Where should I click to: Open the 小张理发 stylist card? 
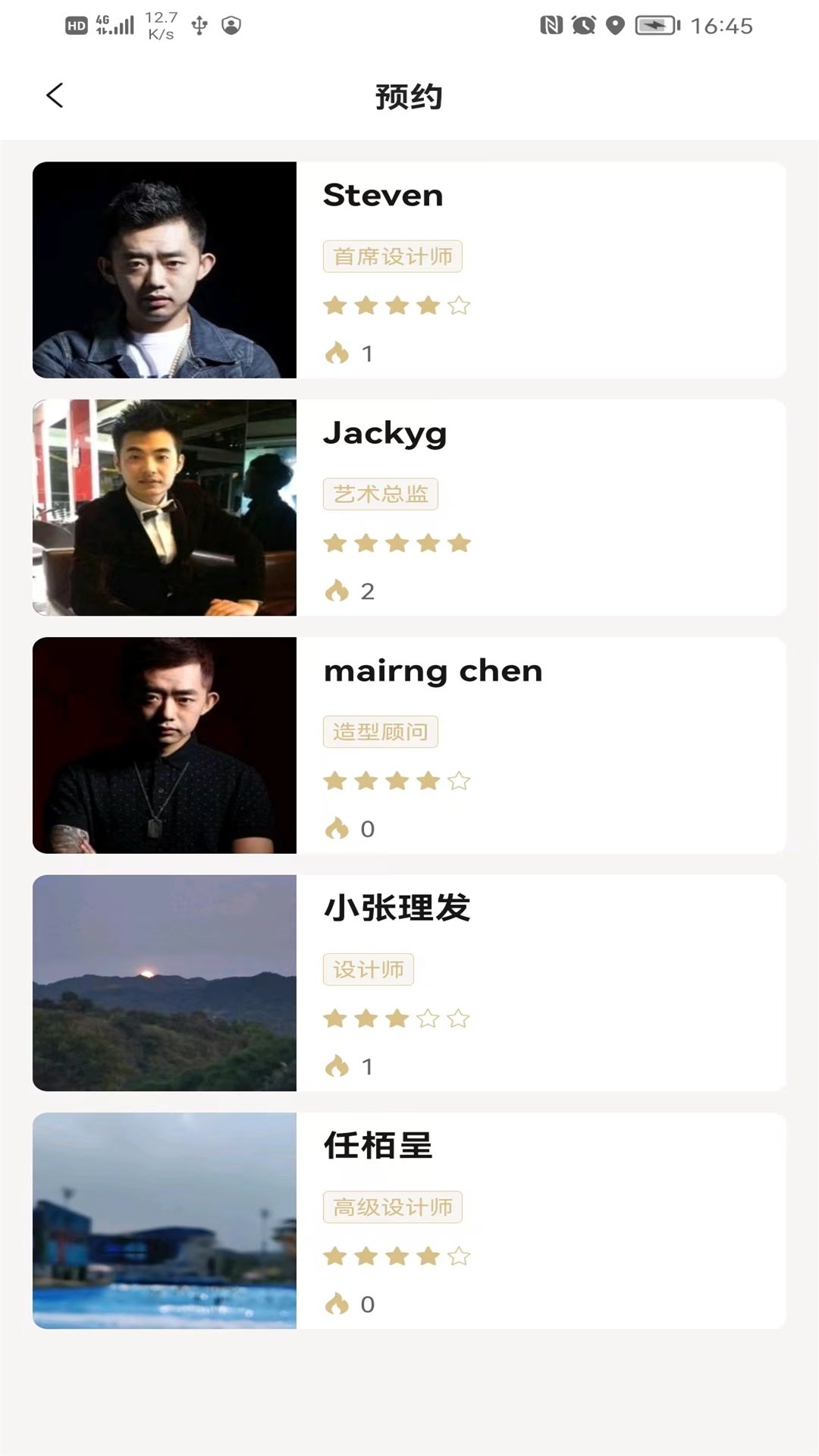tap(409, 983)
